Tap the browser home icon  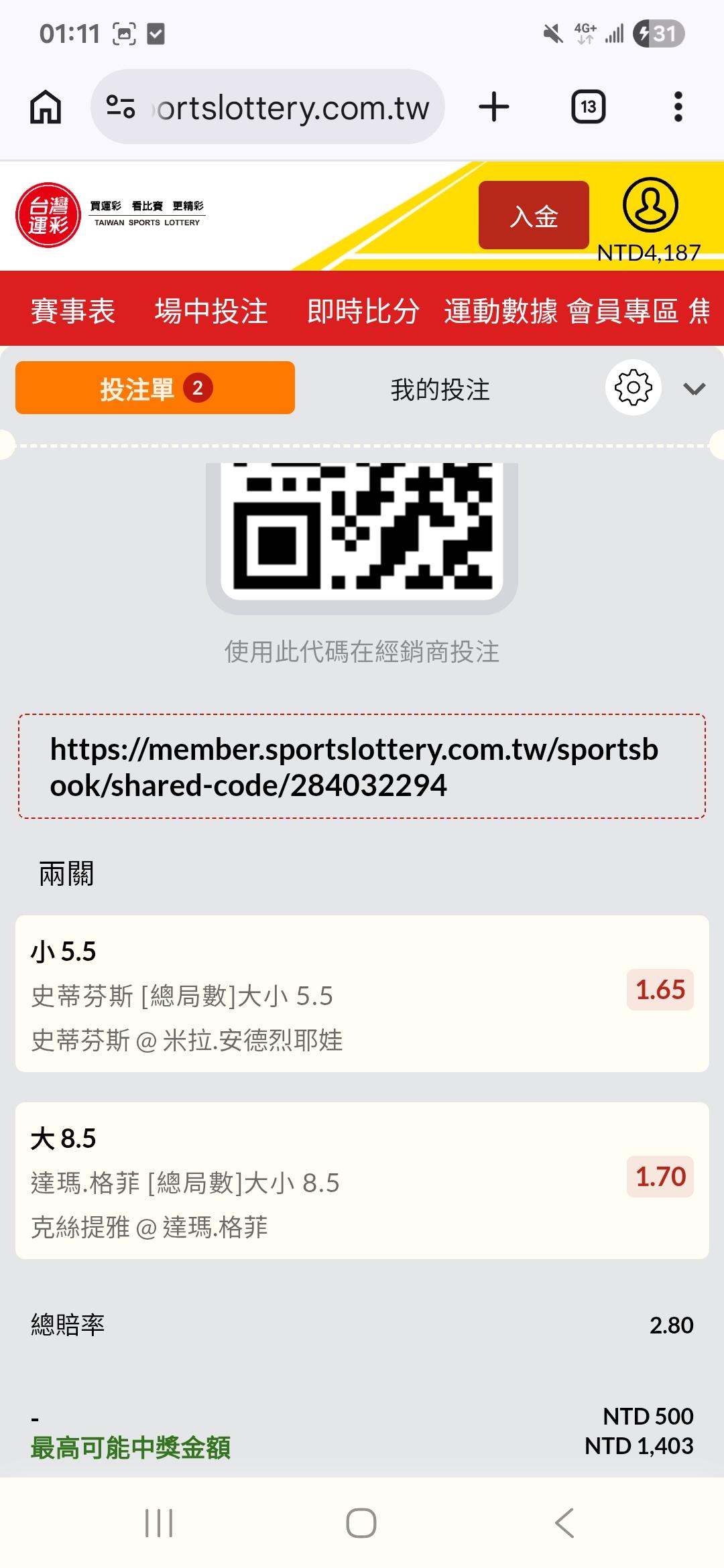coord(46,107)
